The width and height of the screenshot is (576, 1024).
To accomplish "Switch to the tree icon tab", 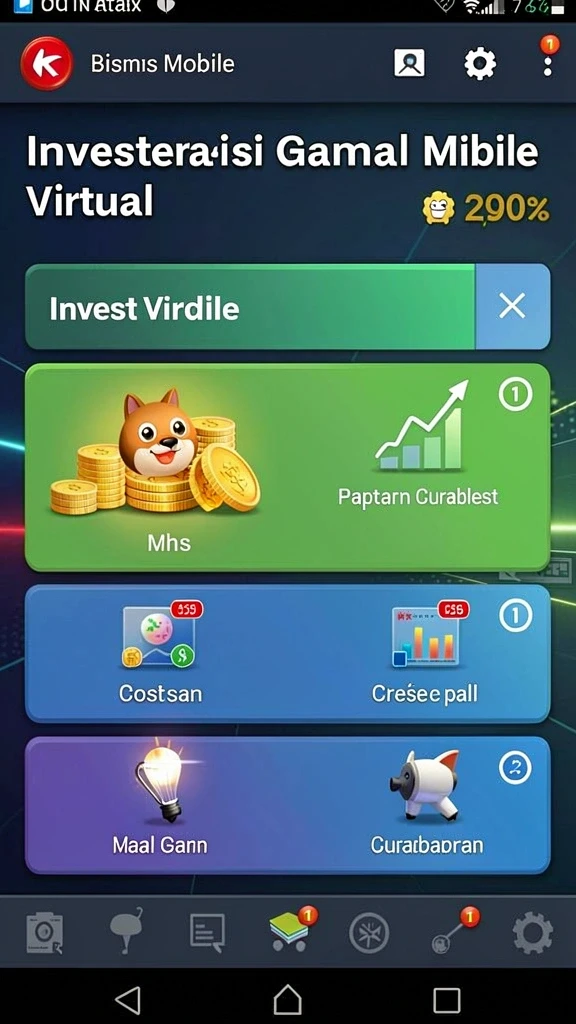I will coord(125,931).
